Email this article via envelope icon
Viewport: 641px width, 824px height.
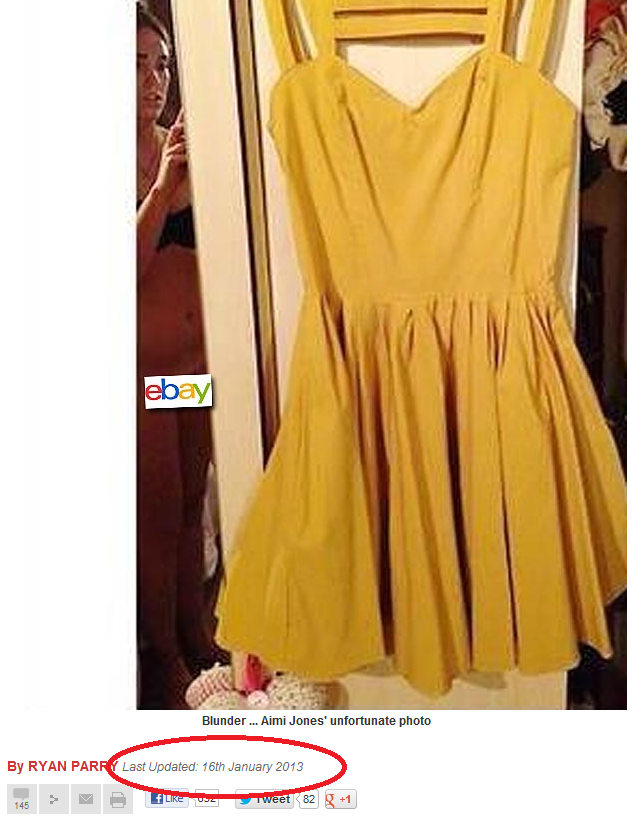(86, 799)
